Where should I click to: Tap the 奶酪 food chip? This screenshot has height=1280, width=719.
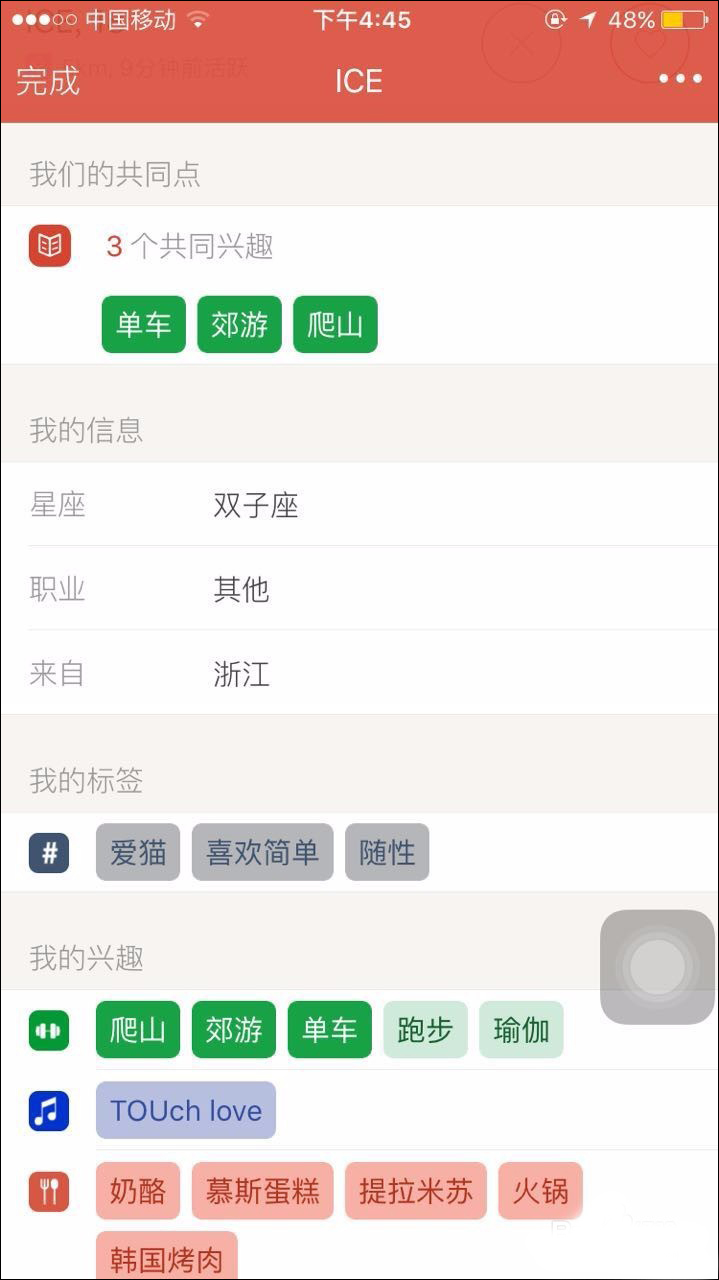pos(138,1191)
